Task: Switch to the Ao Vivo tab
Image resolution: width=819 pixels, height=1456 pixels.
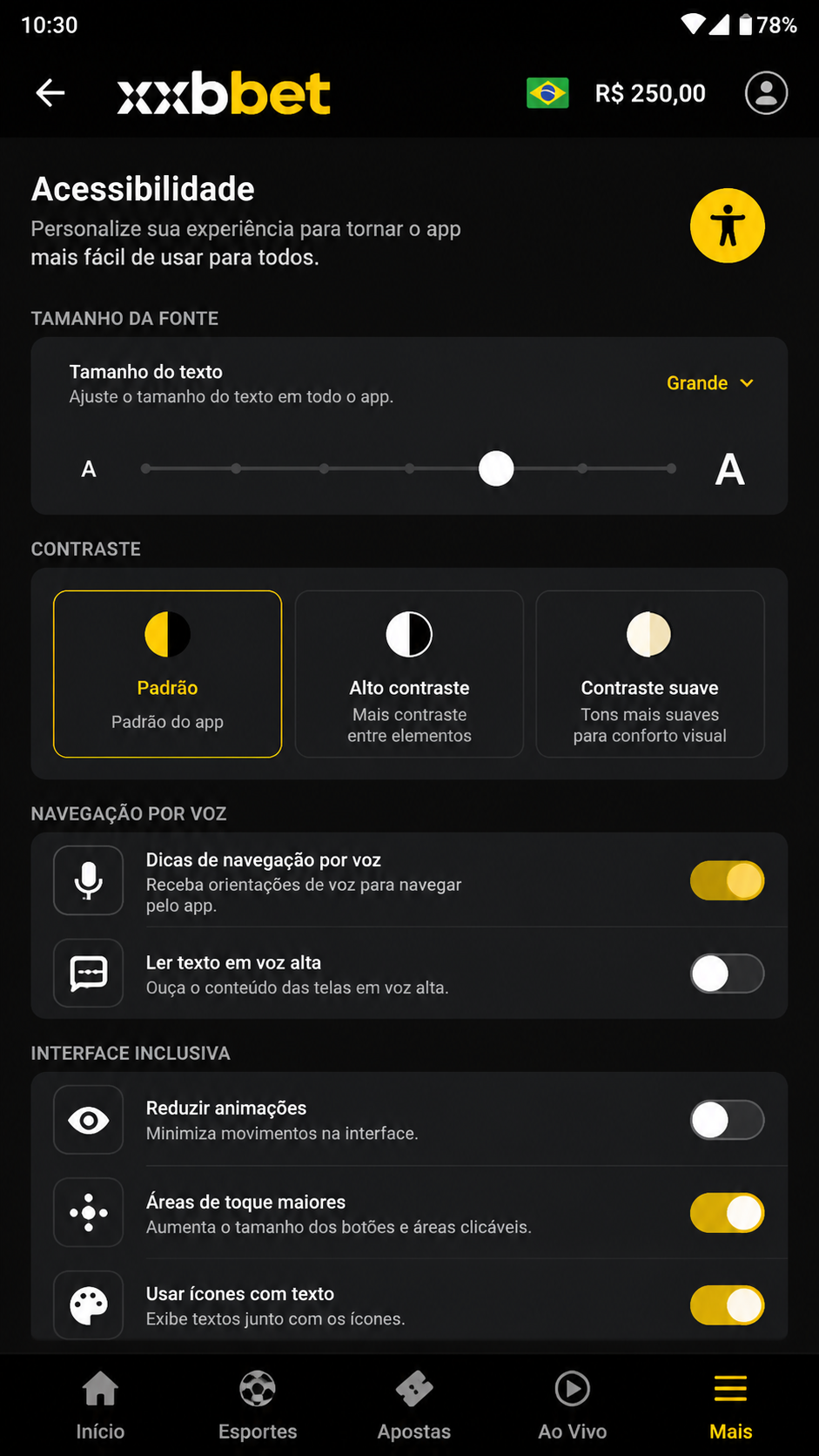Action: 573,1405
